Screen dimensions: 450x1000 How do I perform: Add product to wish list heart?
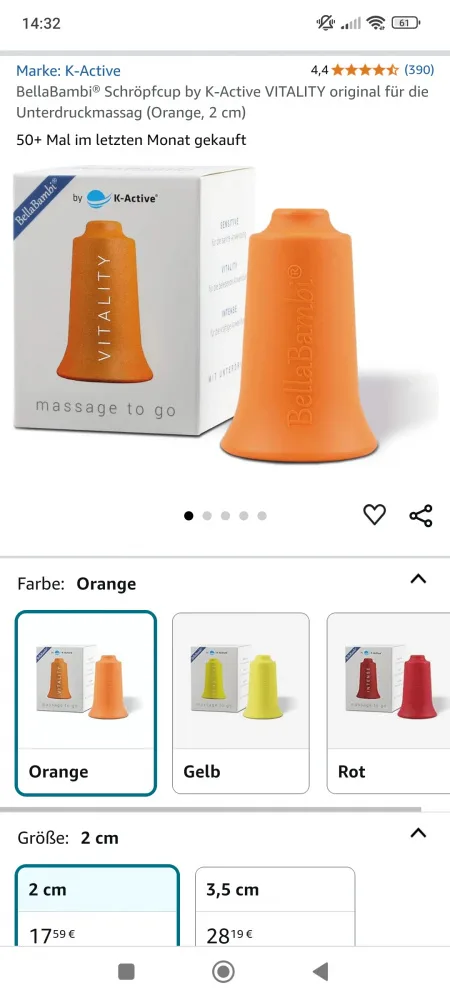[x=374, y=514]
